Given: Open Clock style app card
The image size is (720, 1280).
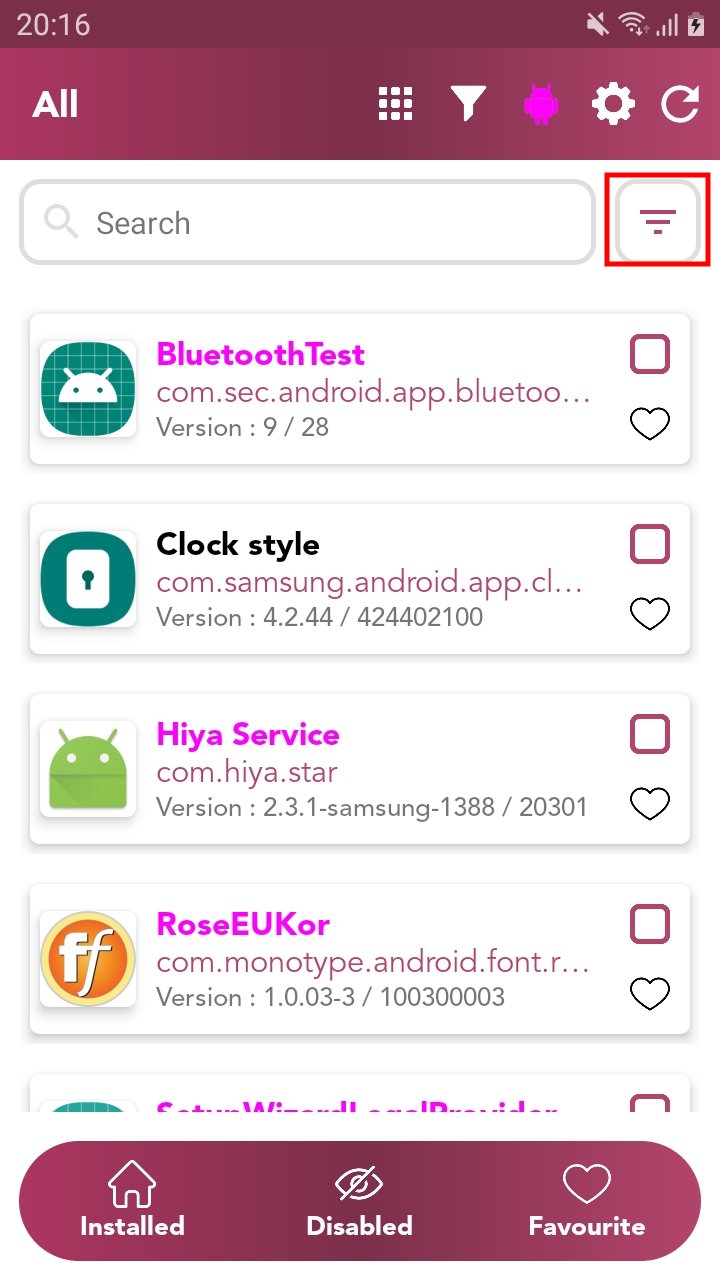Looking at the screenshot, I should (x=360, y=579).
